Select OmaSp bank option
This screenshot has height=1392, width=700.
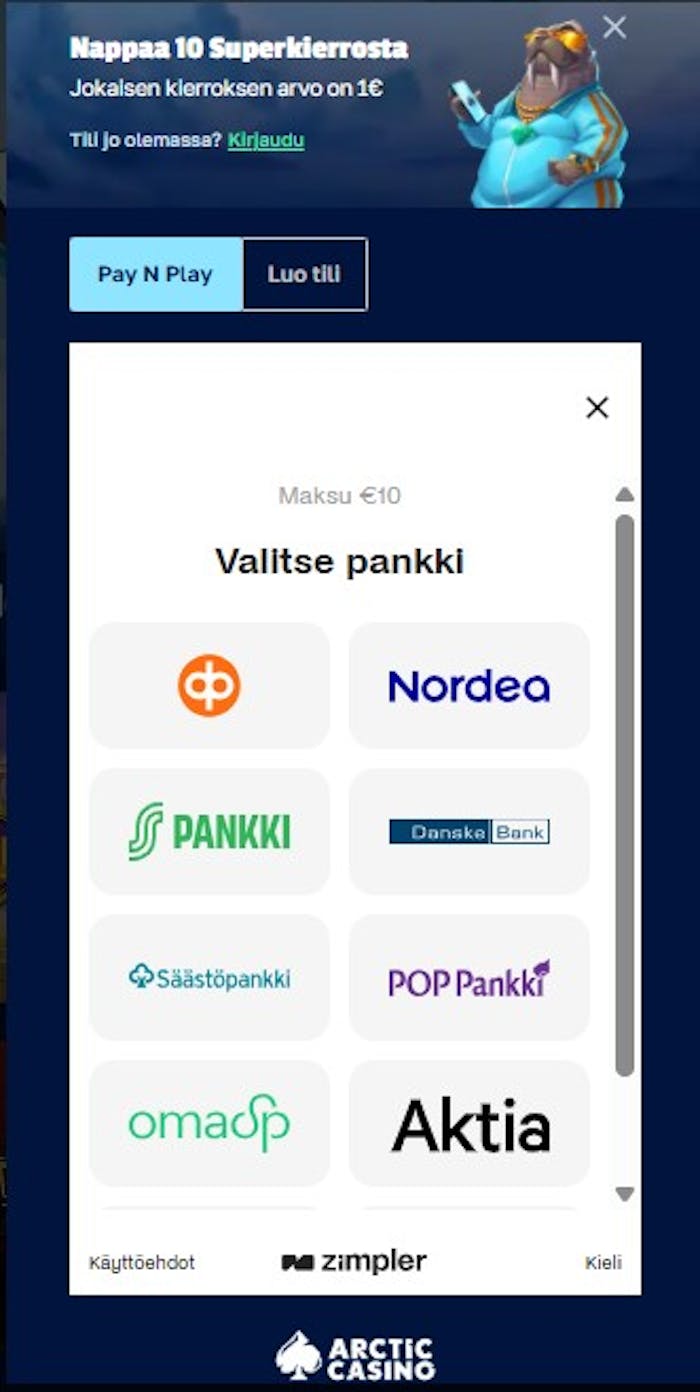[x=209, y=1123]
